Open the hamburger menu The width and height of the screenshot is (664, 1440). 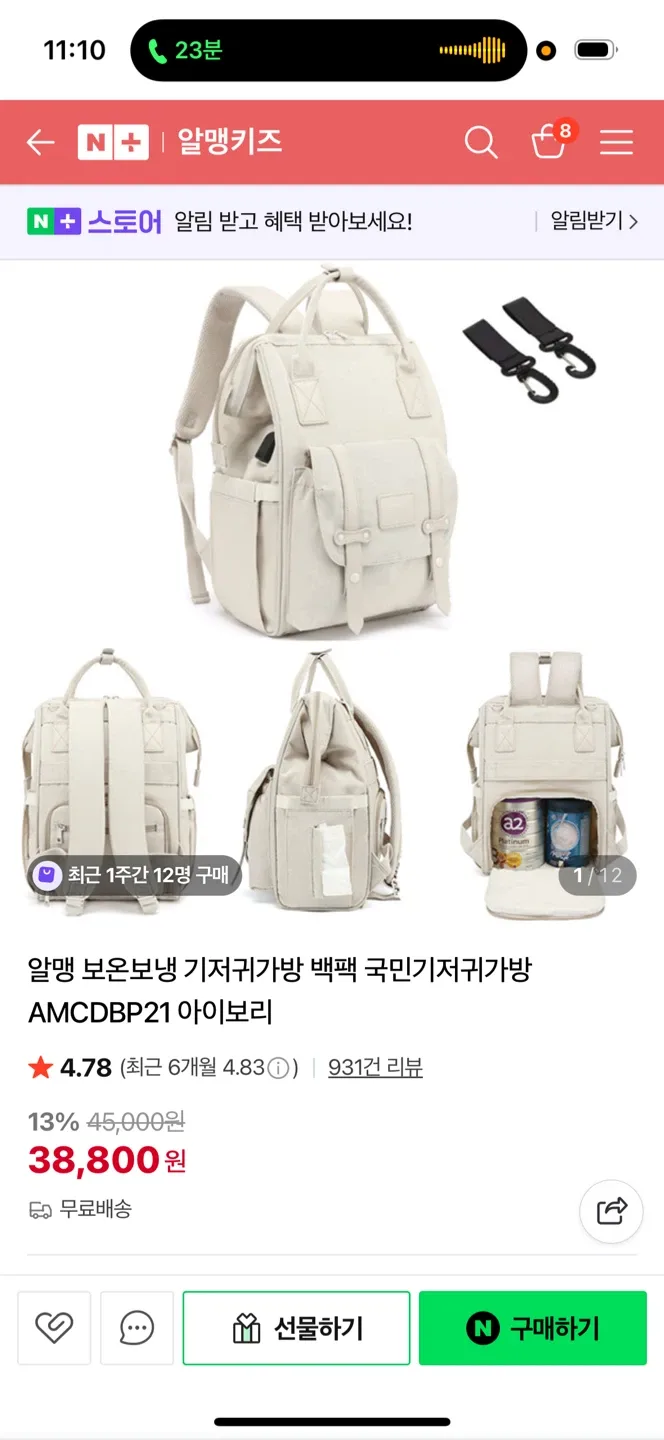tap(616, 143)
